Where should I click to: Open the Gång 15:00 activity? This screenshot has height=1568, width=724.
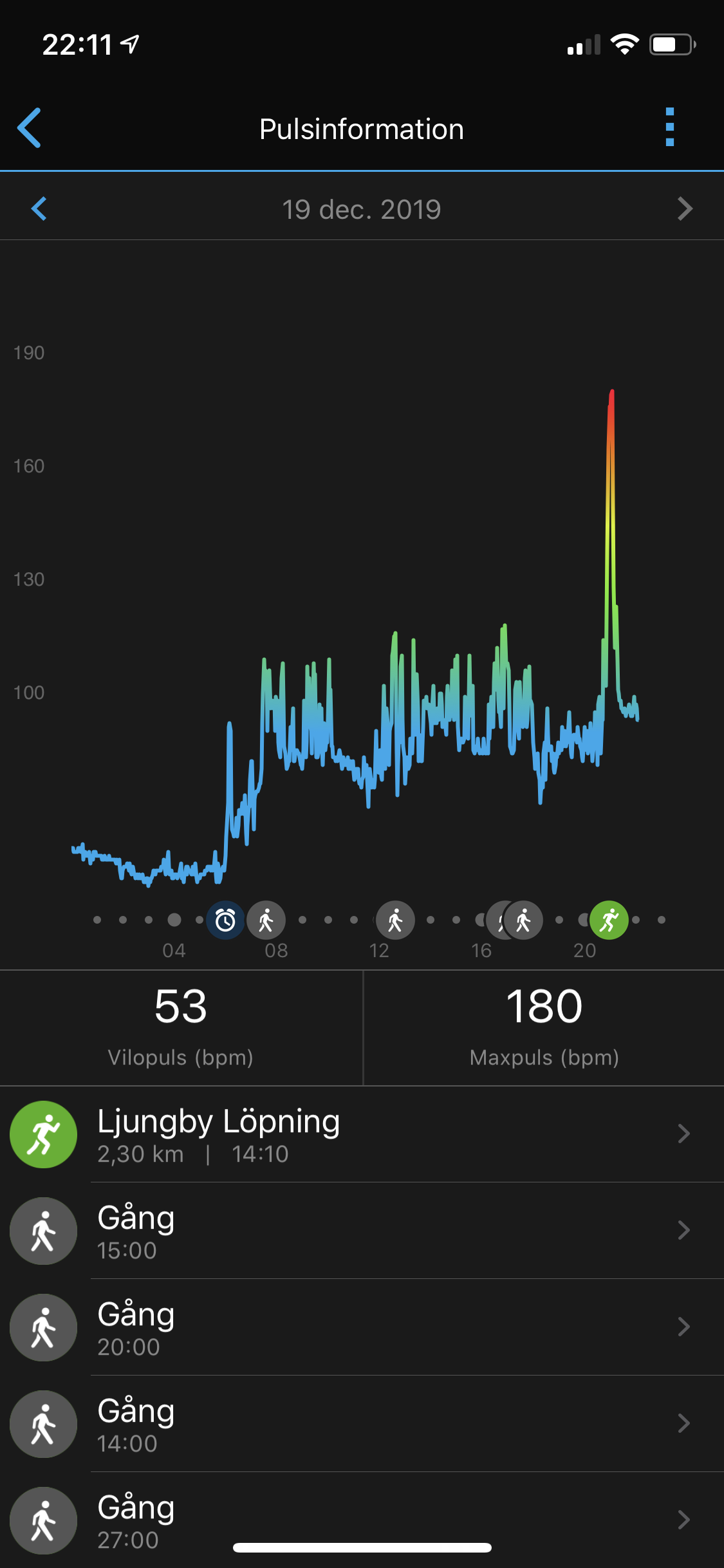point(362,1231)
